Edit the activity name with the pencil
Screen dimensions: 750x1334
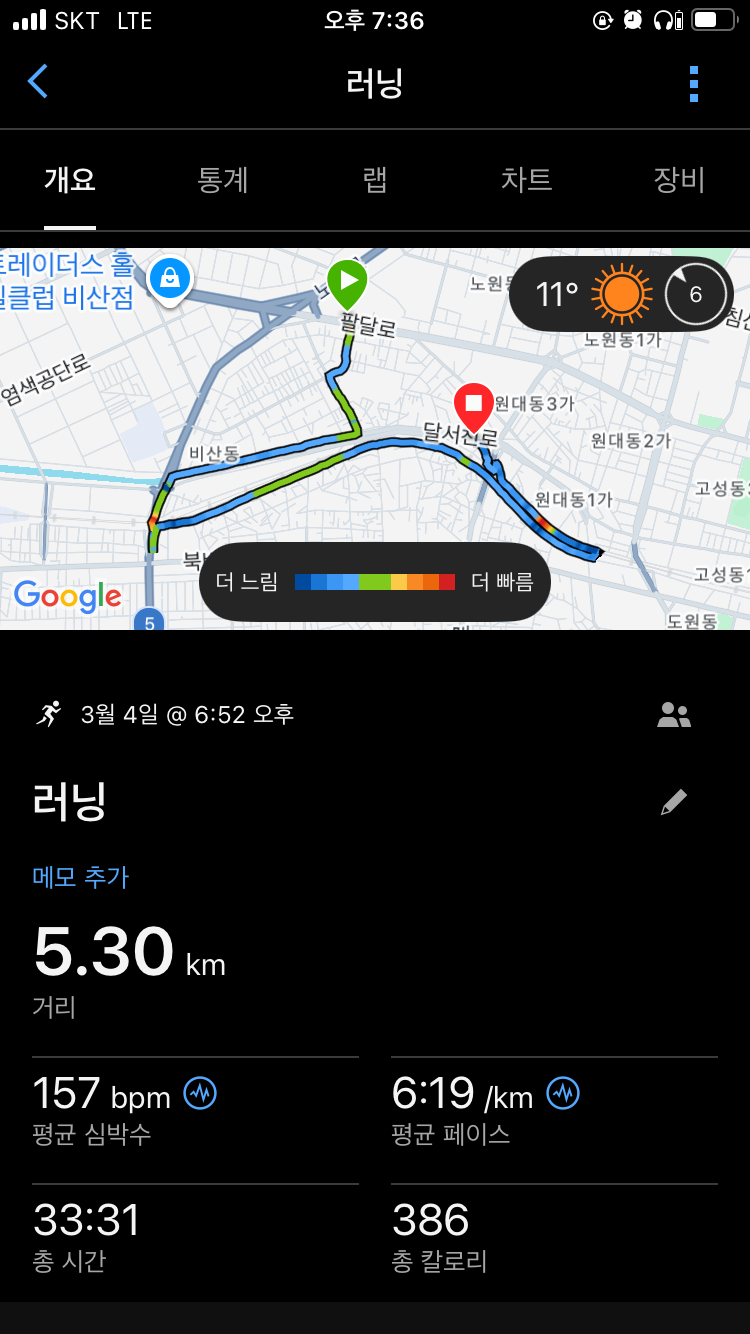click(674, 802)
